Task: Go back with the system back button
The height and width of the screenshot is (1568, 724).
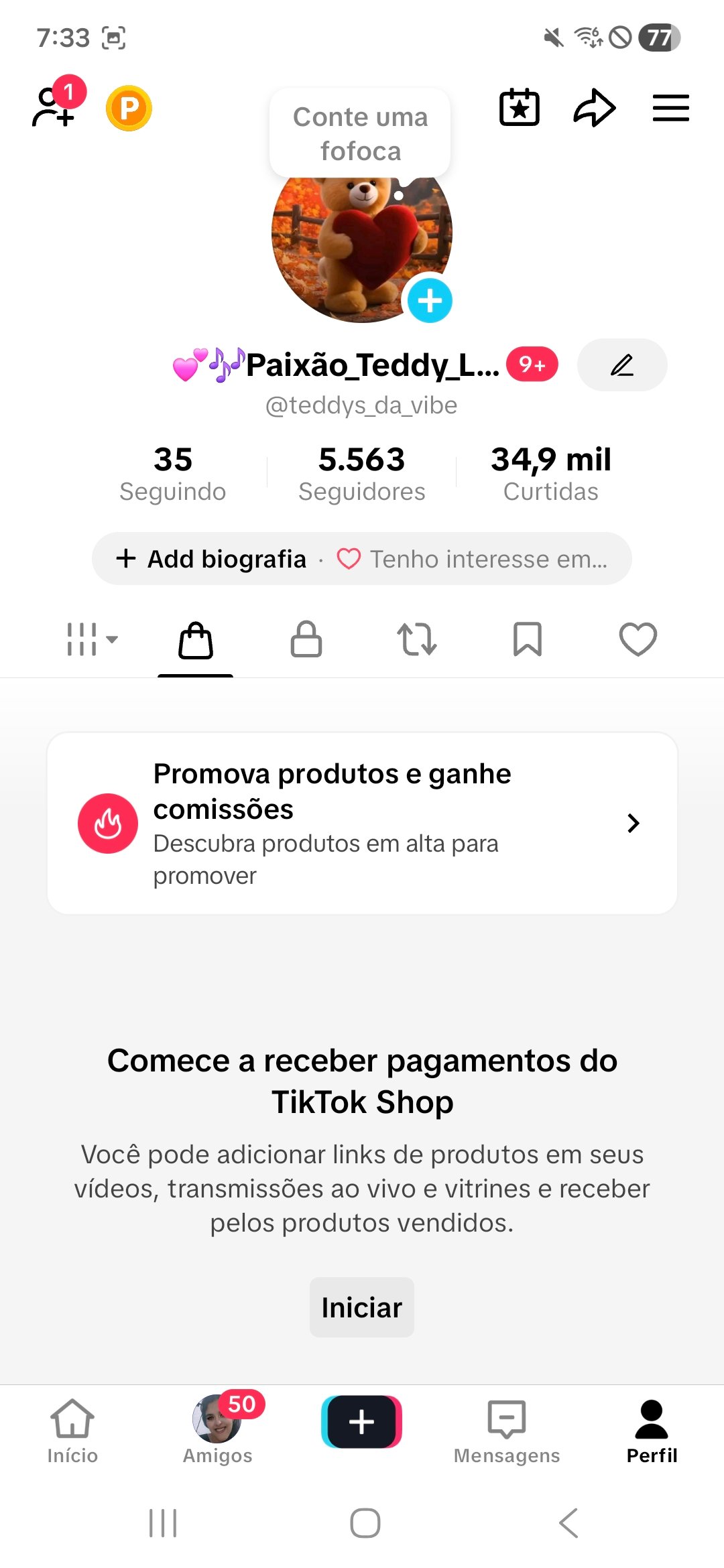Action: [x=568, y=1523]
